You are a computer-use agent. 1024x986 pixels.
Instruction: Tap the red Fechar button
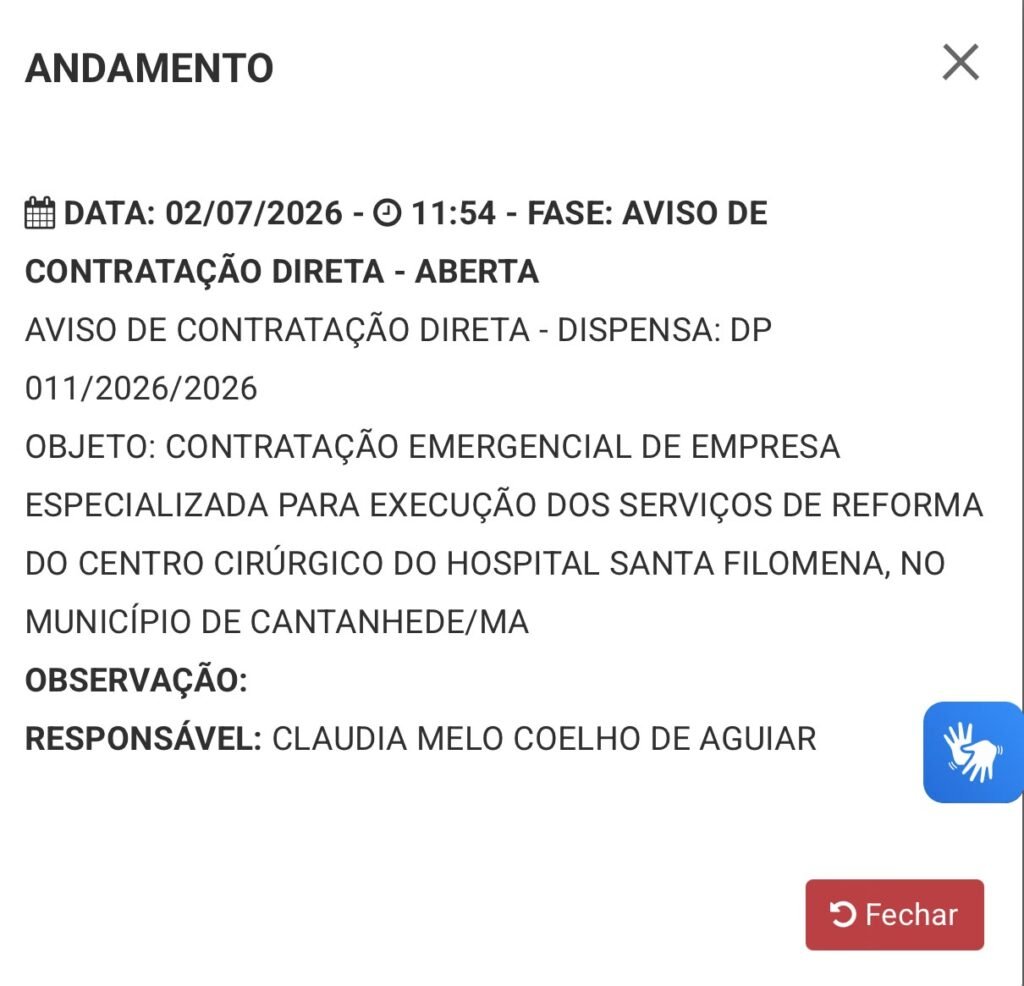894,914
